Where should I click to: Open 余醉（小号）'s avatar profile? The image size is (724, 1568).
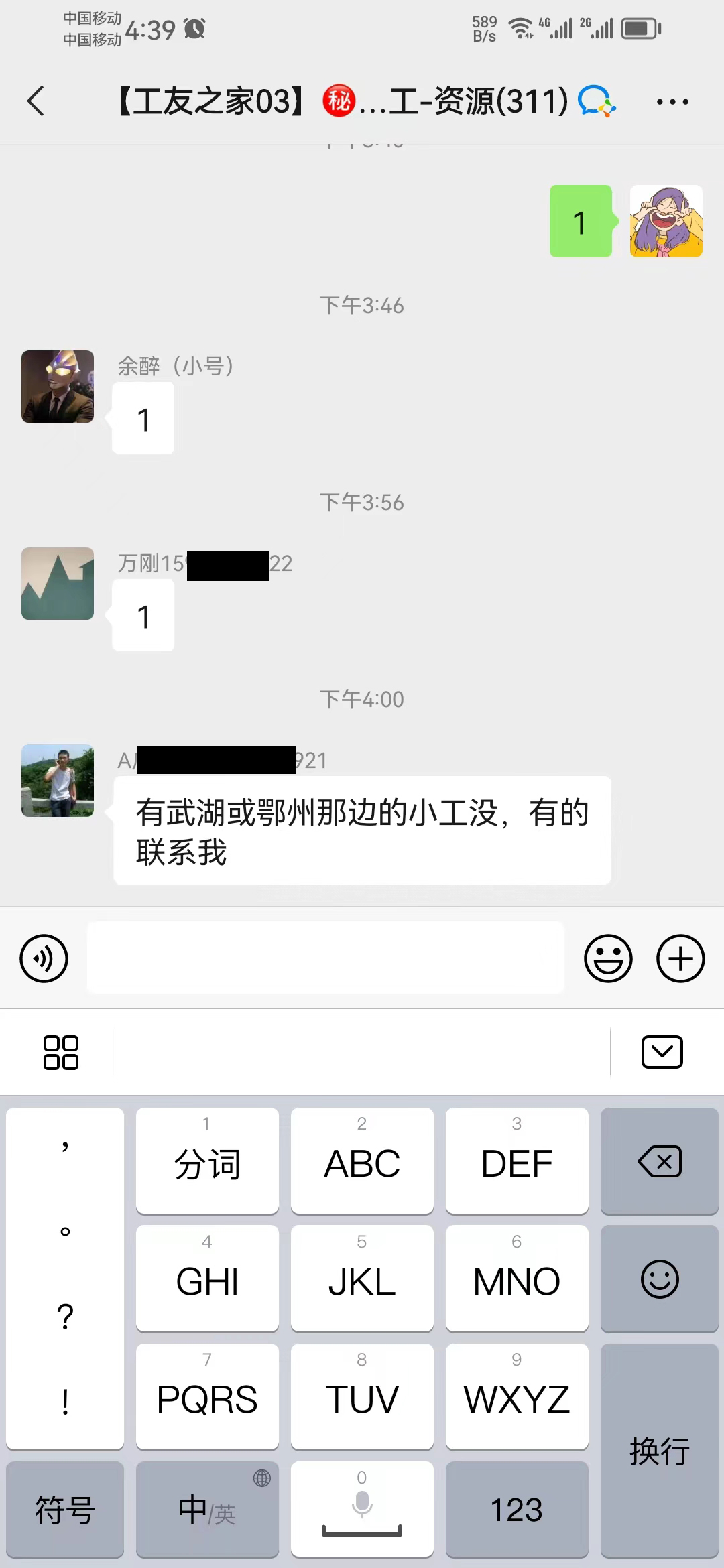[58, 387]
